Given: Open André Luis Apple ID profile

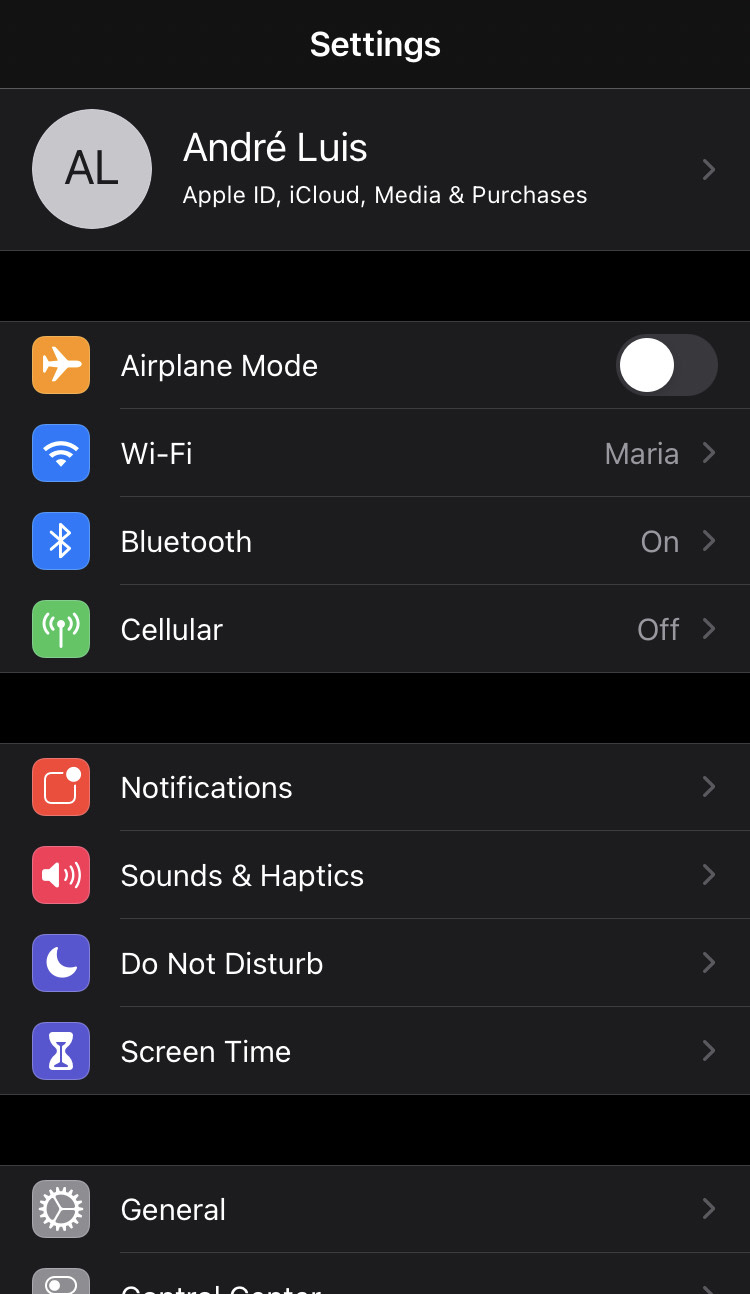Looking at the screenshot, I should [x=375, y=169].
